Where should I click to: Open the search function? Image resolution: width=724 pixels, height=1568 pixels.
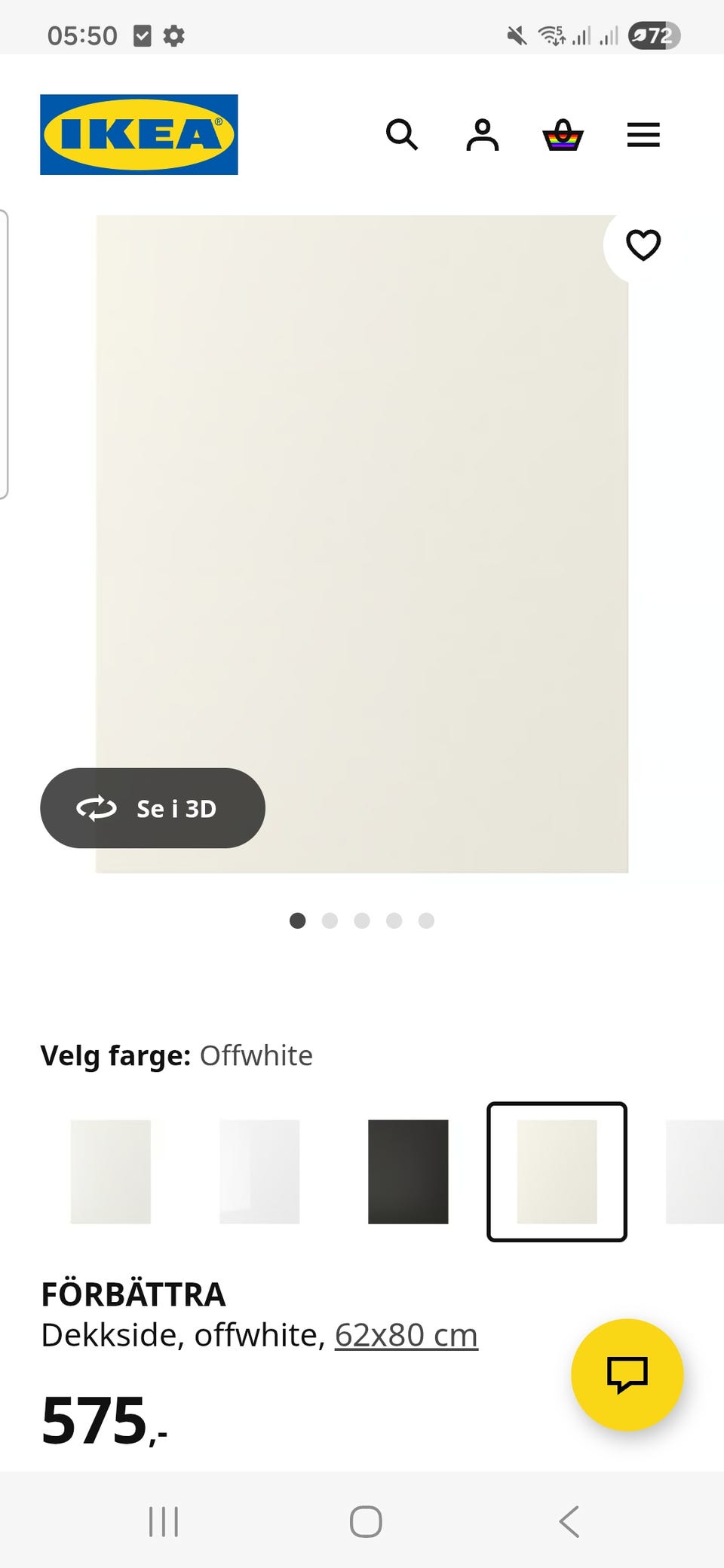click(402, 134)
